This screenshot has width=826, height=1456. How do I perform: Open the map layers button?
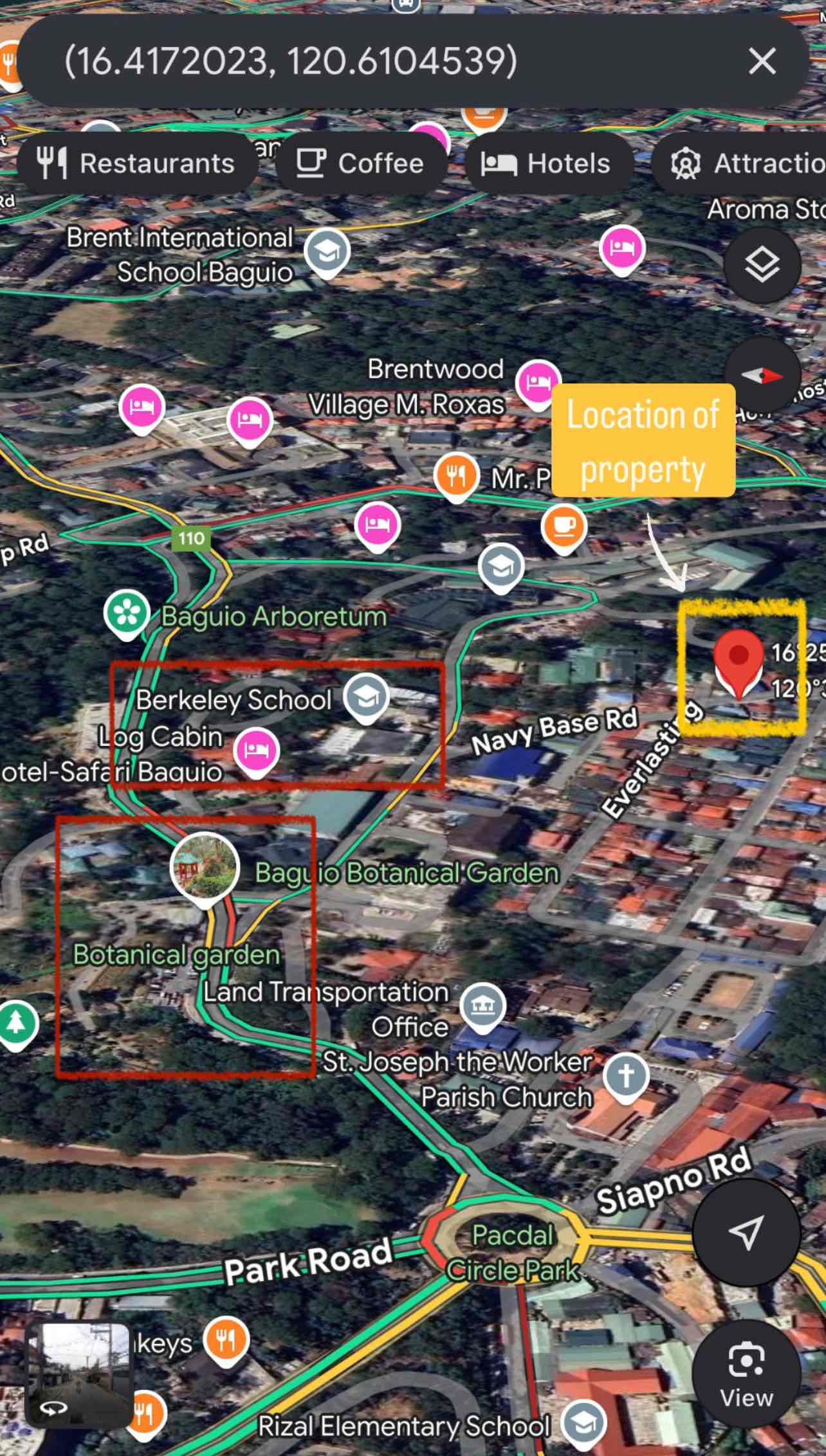tap(762, 264)
